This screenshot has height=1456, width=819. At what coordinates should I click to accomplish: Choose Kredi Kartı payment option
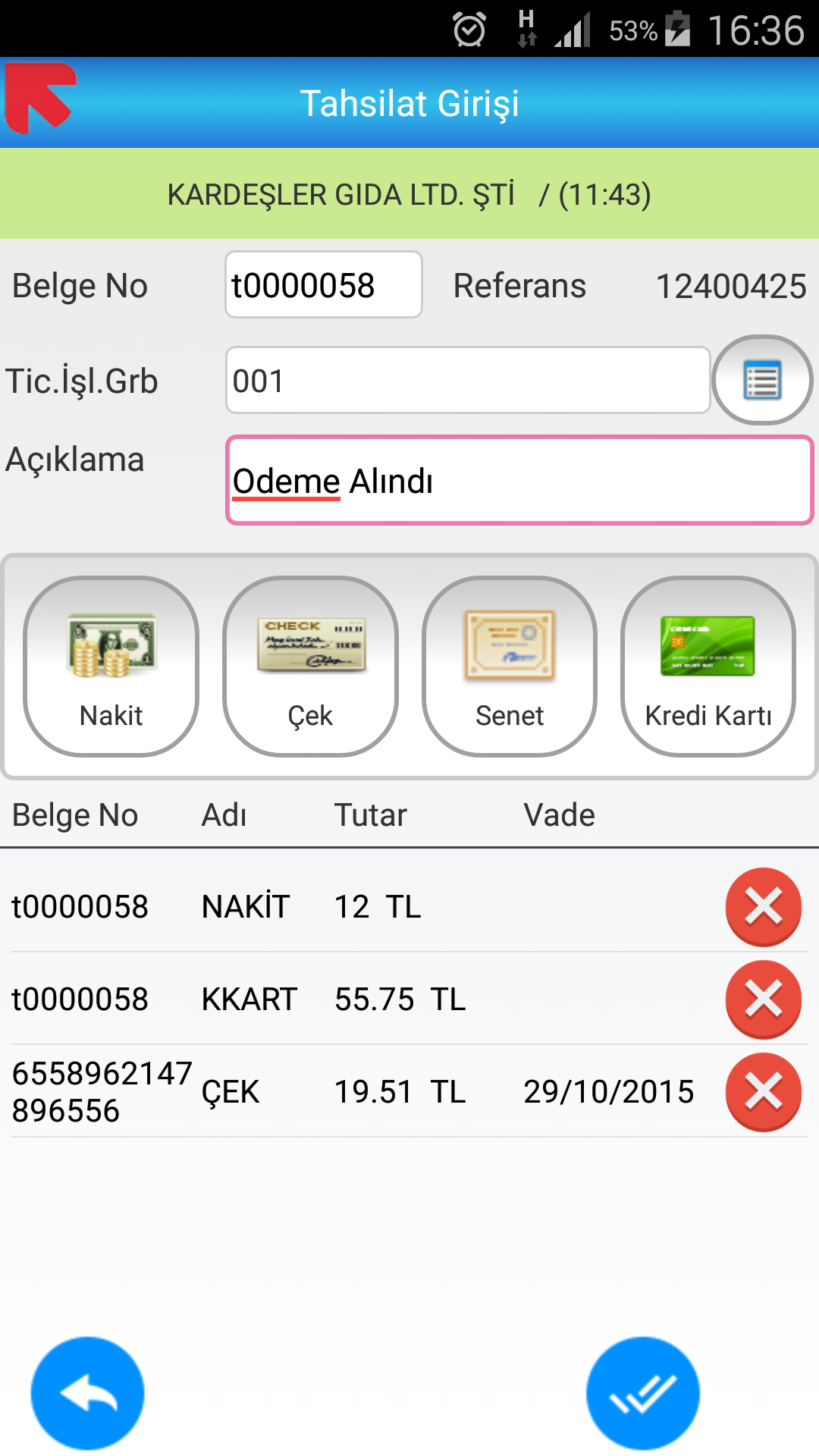tap(708, 667)
